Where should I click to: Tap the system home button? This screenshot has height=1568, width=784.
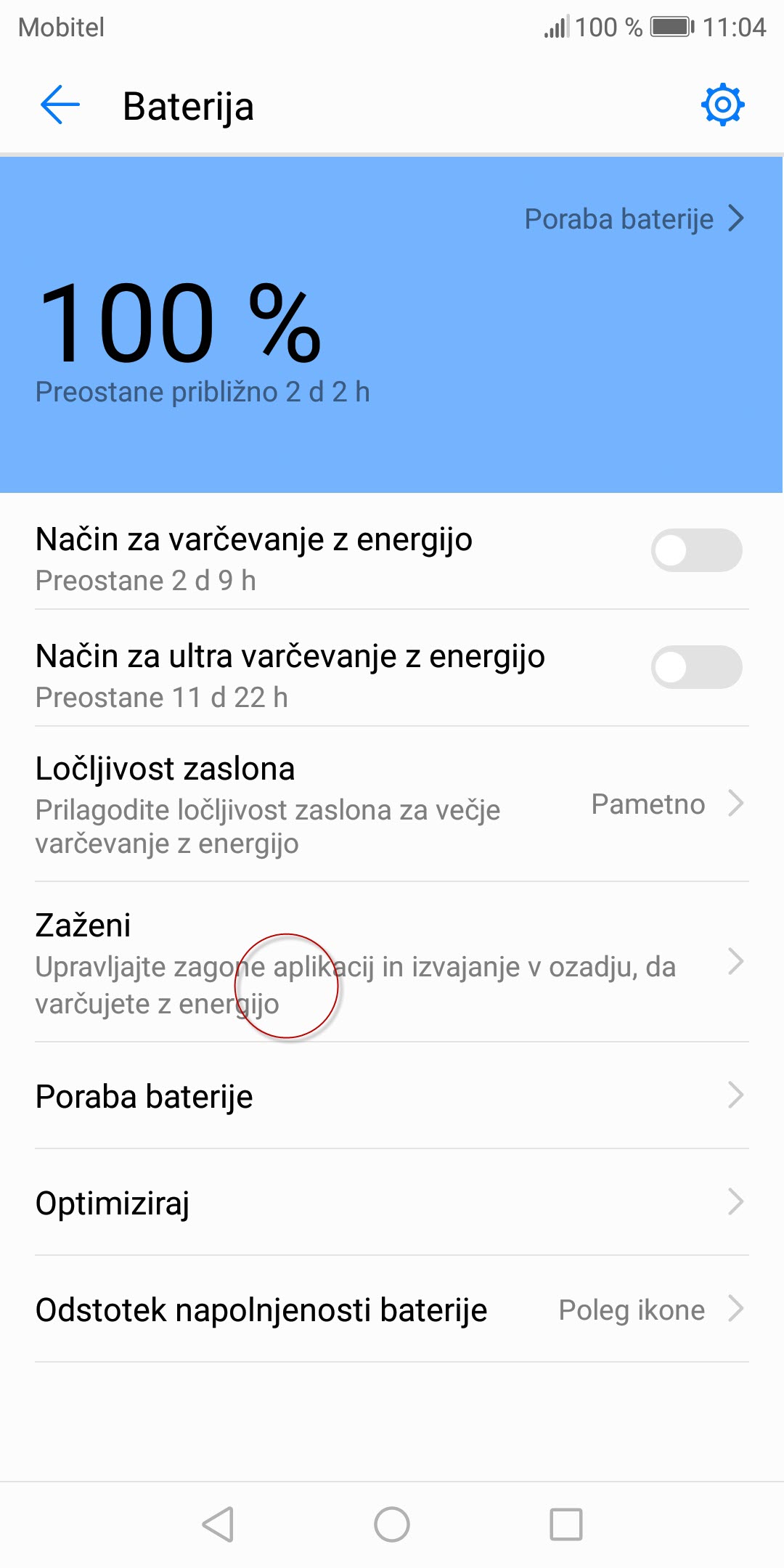[x=392, y=1524]
